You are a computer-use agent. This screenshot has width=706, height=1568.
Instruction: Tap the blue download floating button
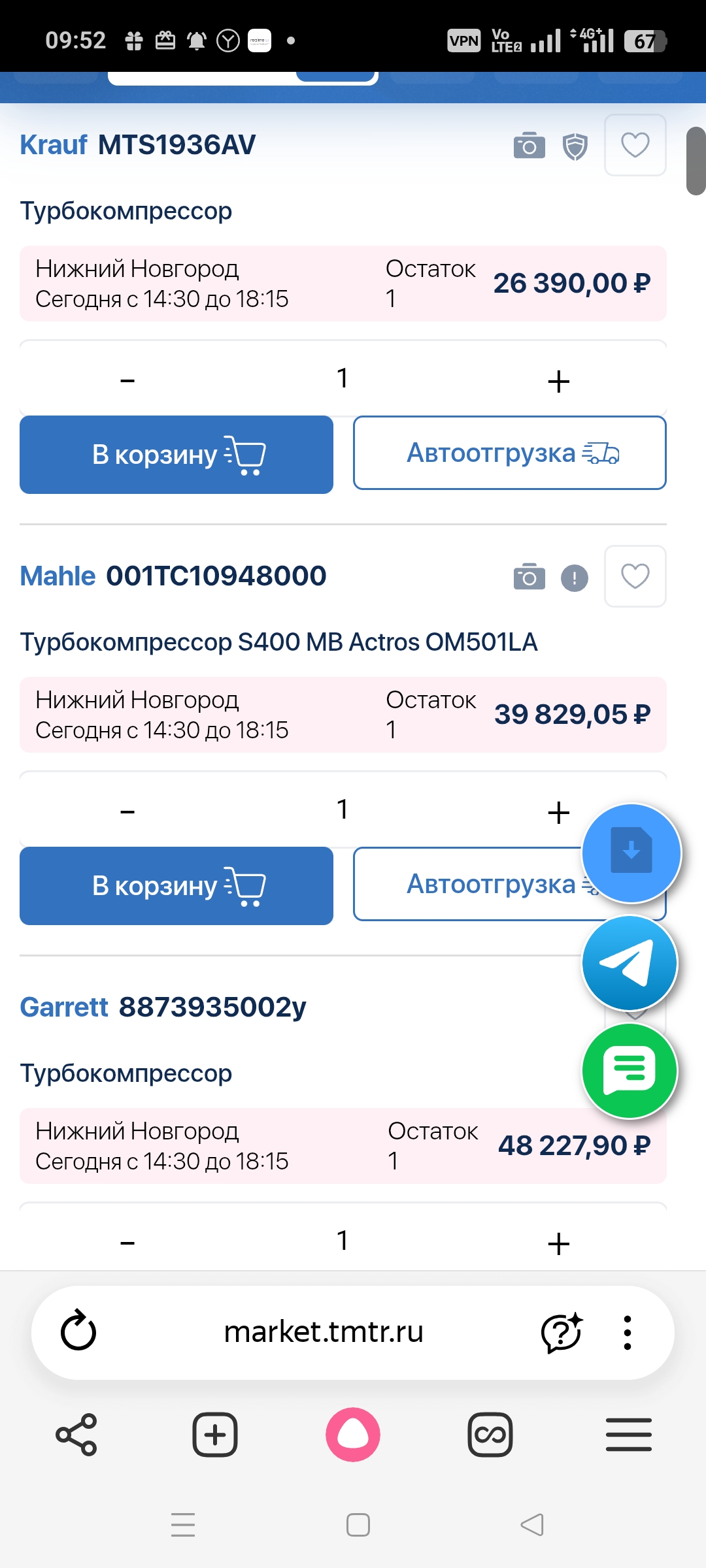point(631,853)
